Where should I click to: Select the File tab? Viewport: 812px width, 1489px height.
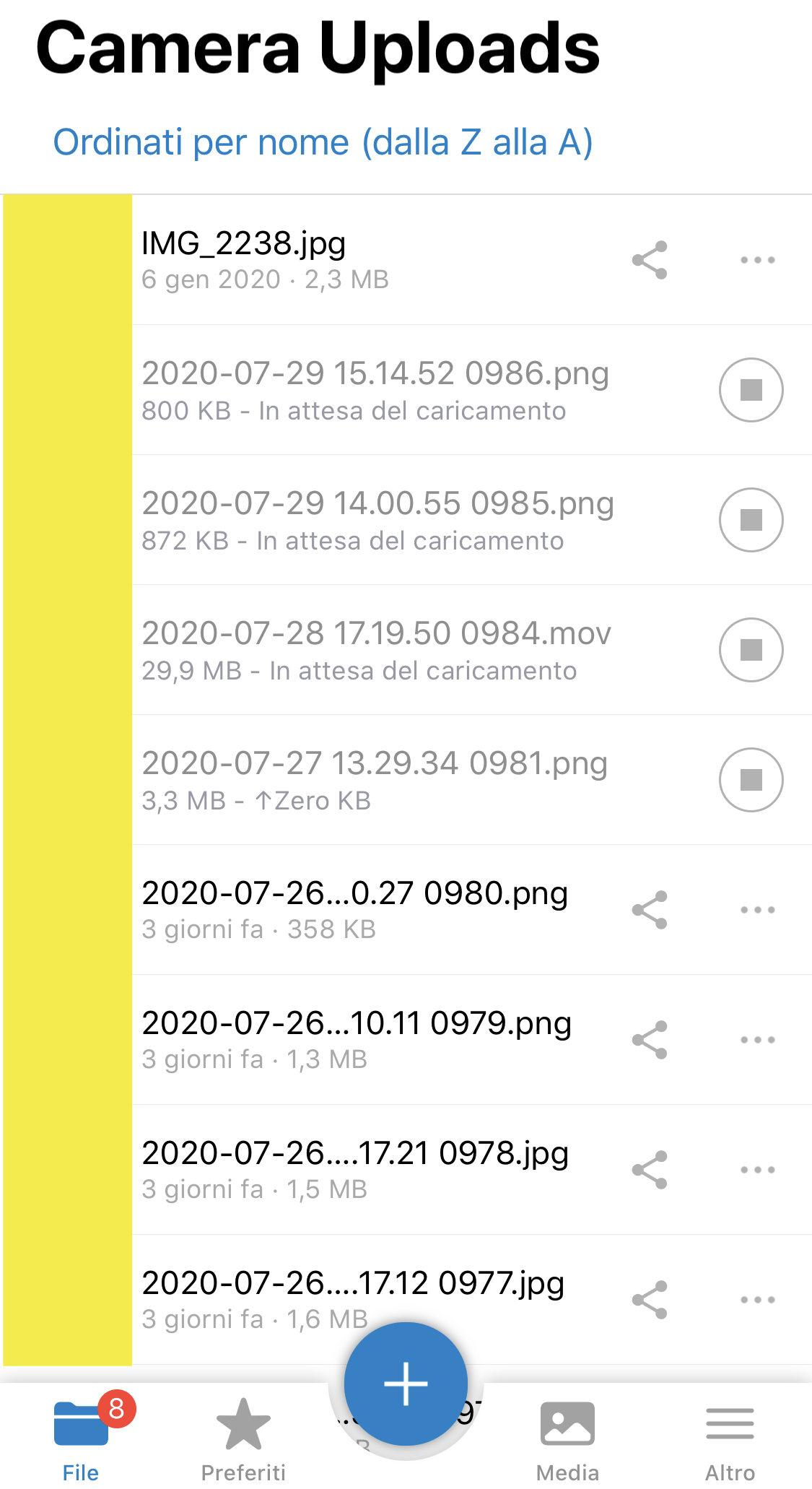81,1438
